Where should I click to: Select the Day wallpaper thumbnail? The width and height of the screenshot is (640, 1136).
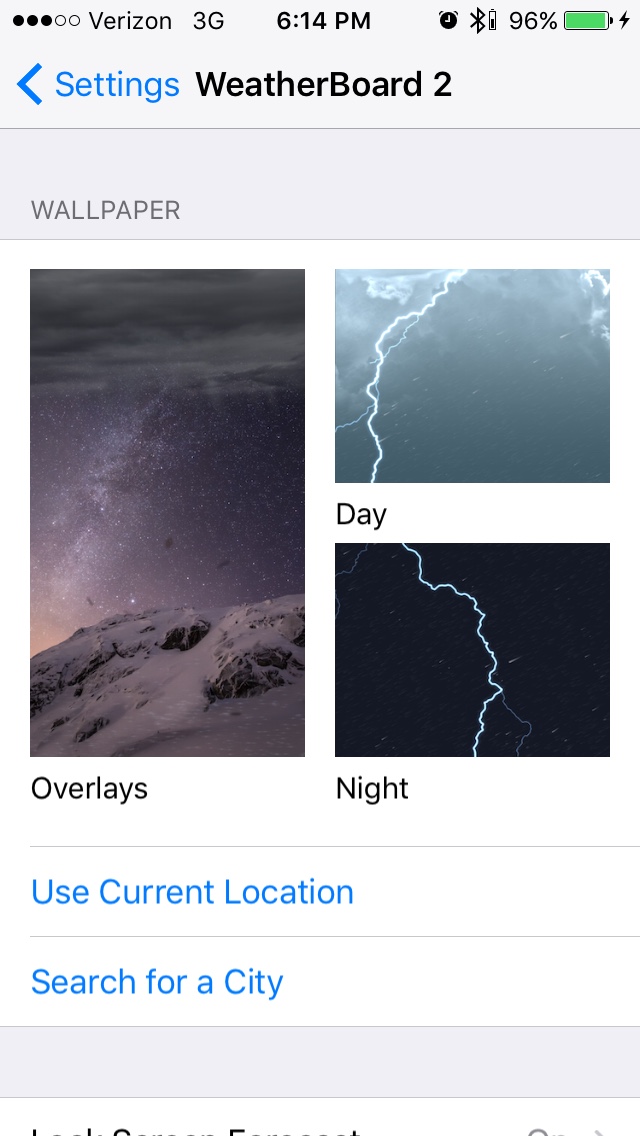(x=472, y=376)
